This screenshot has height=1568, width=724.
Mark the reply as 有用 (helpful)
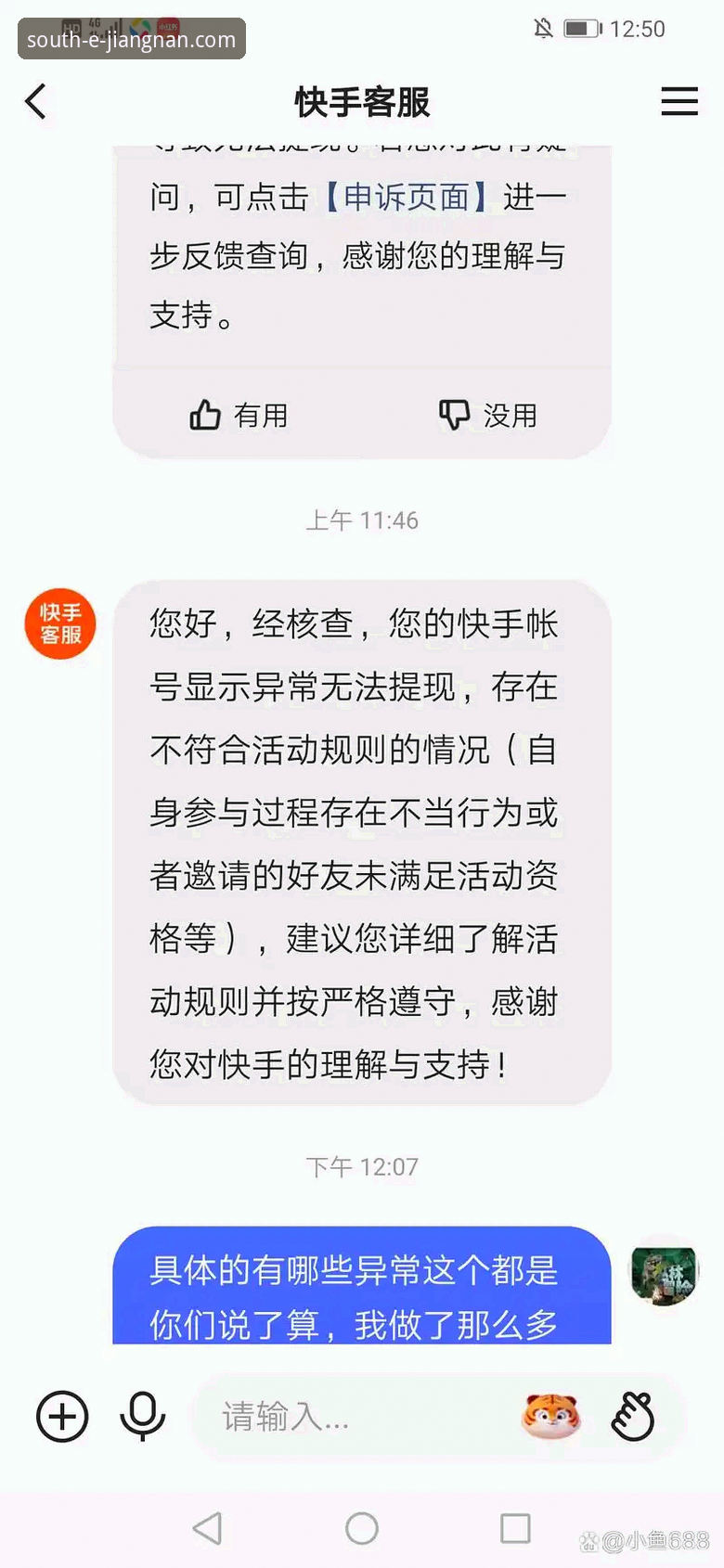239,415
